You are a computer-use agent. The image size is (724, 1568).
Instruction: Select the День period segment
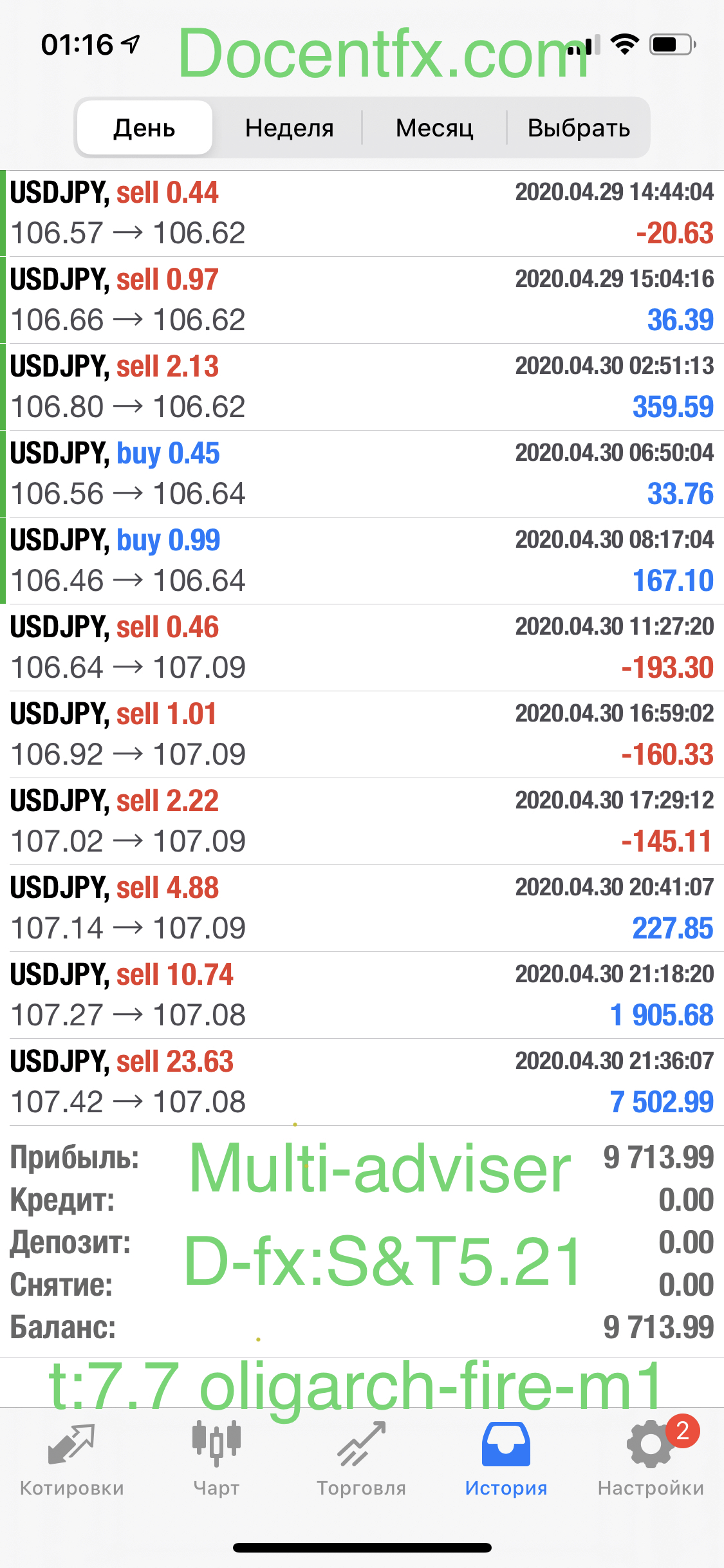[x=145, y=128]
